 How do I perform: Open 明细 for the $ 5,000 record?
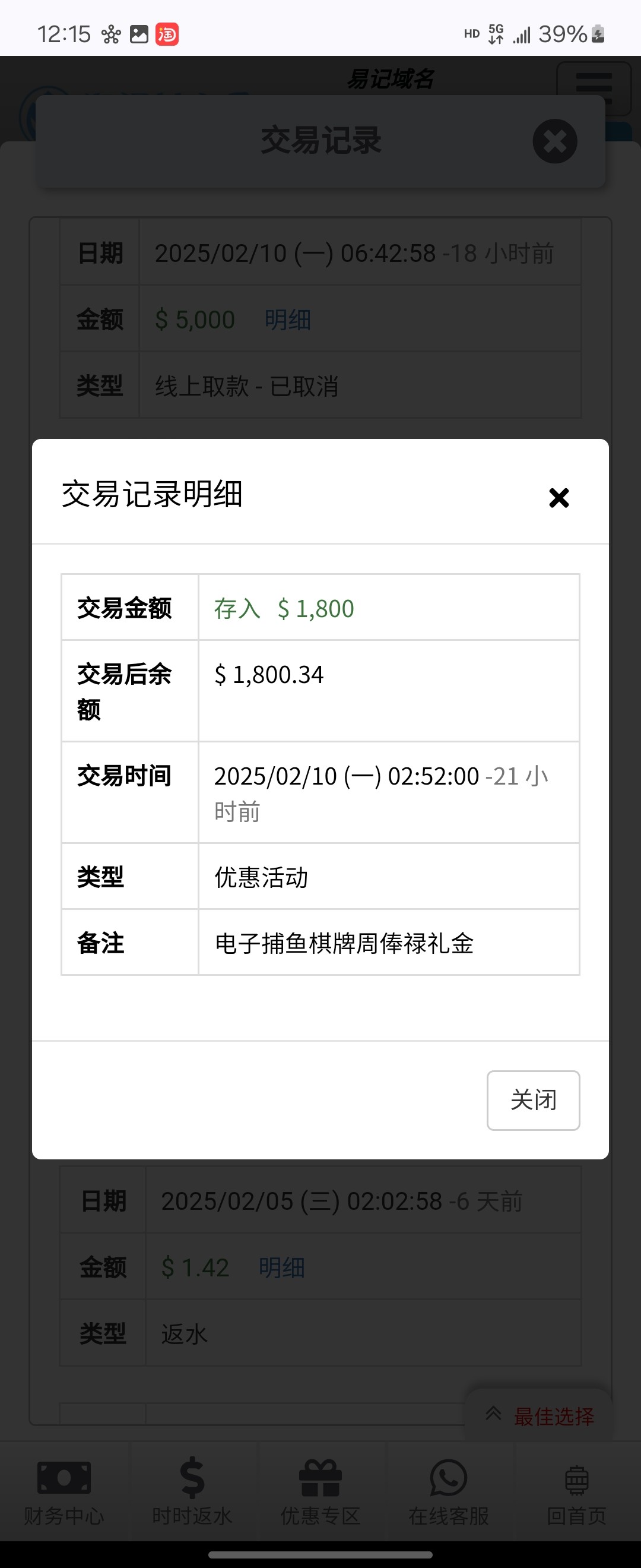[288, 320]
